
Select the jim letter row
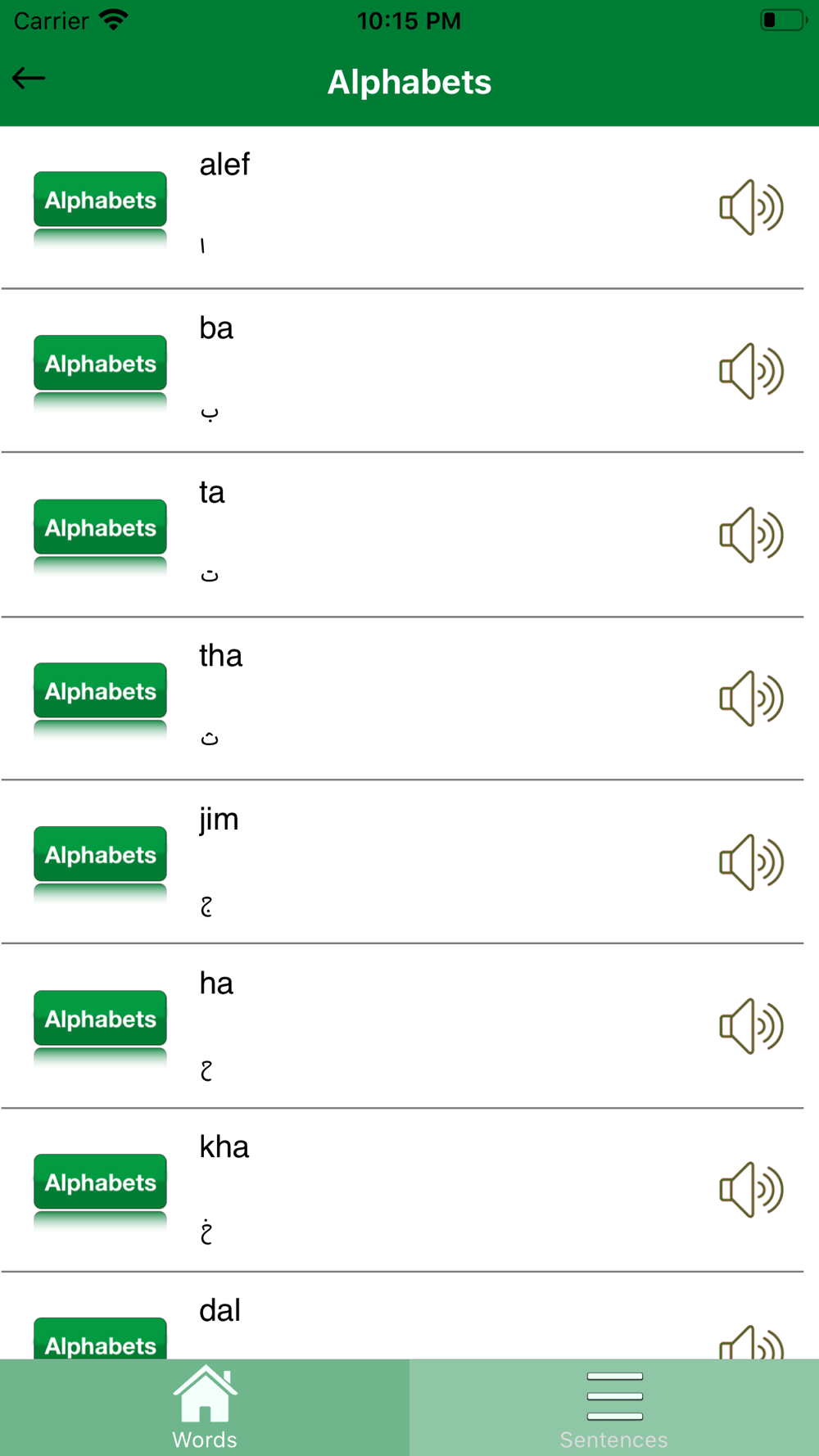(402, 862)
